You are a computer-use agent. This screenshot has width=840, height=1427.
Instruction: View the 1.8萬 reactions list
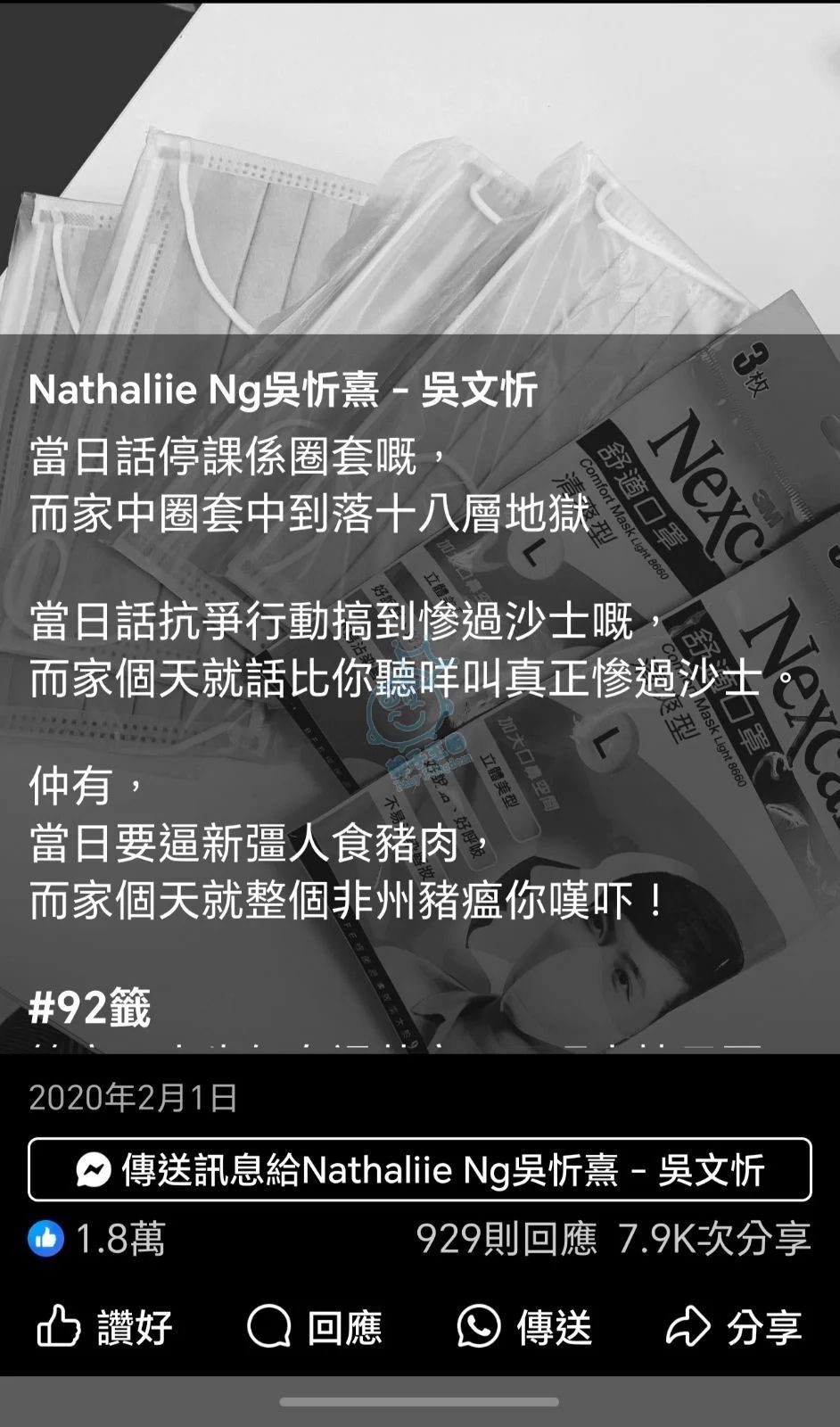[96, 1238]
